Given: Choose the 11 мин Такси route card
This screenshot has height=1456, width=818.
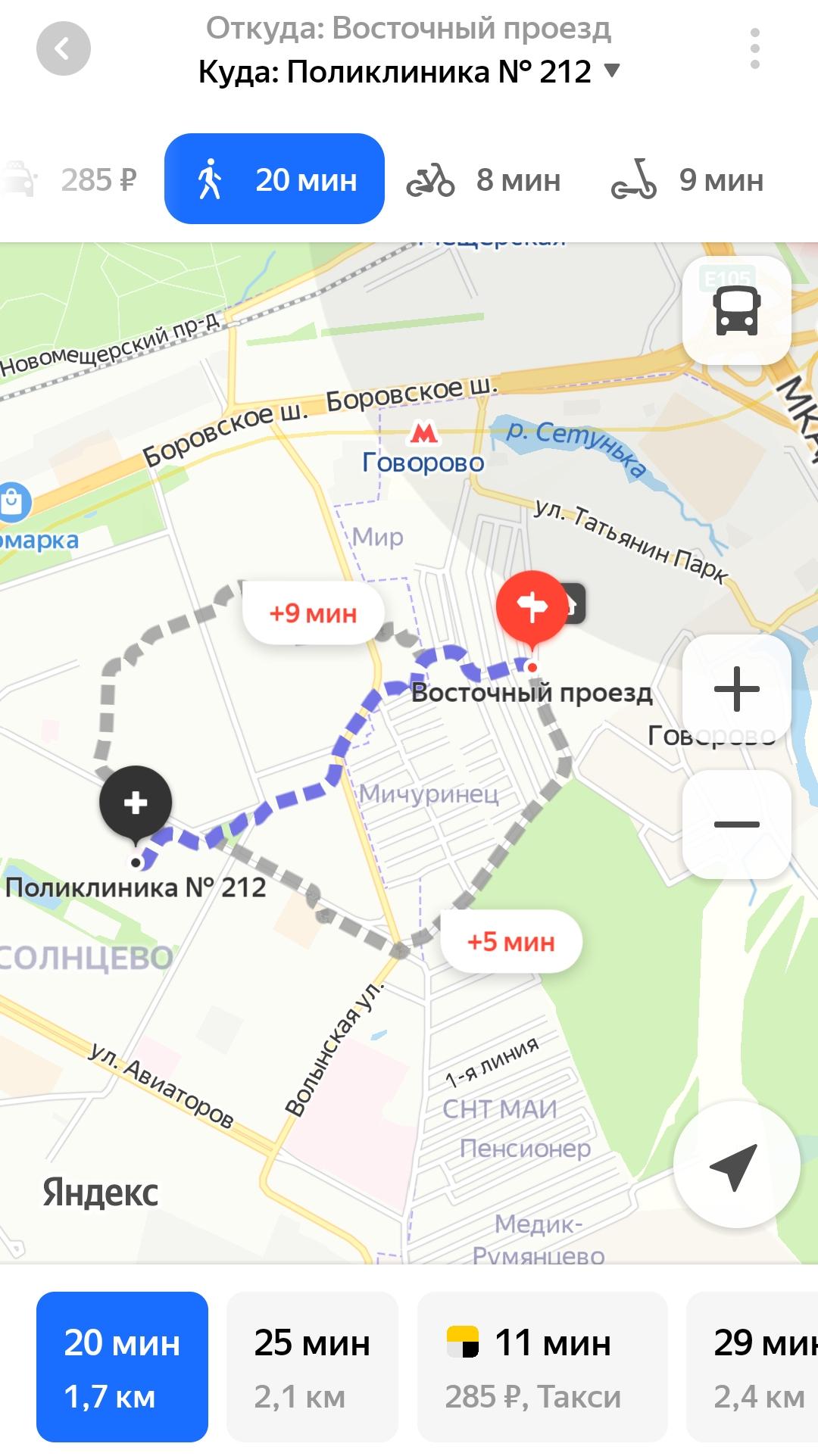Looking at the screenshot, I should click(x=542, y=1367).
